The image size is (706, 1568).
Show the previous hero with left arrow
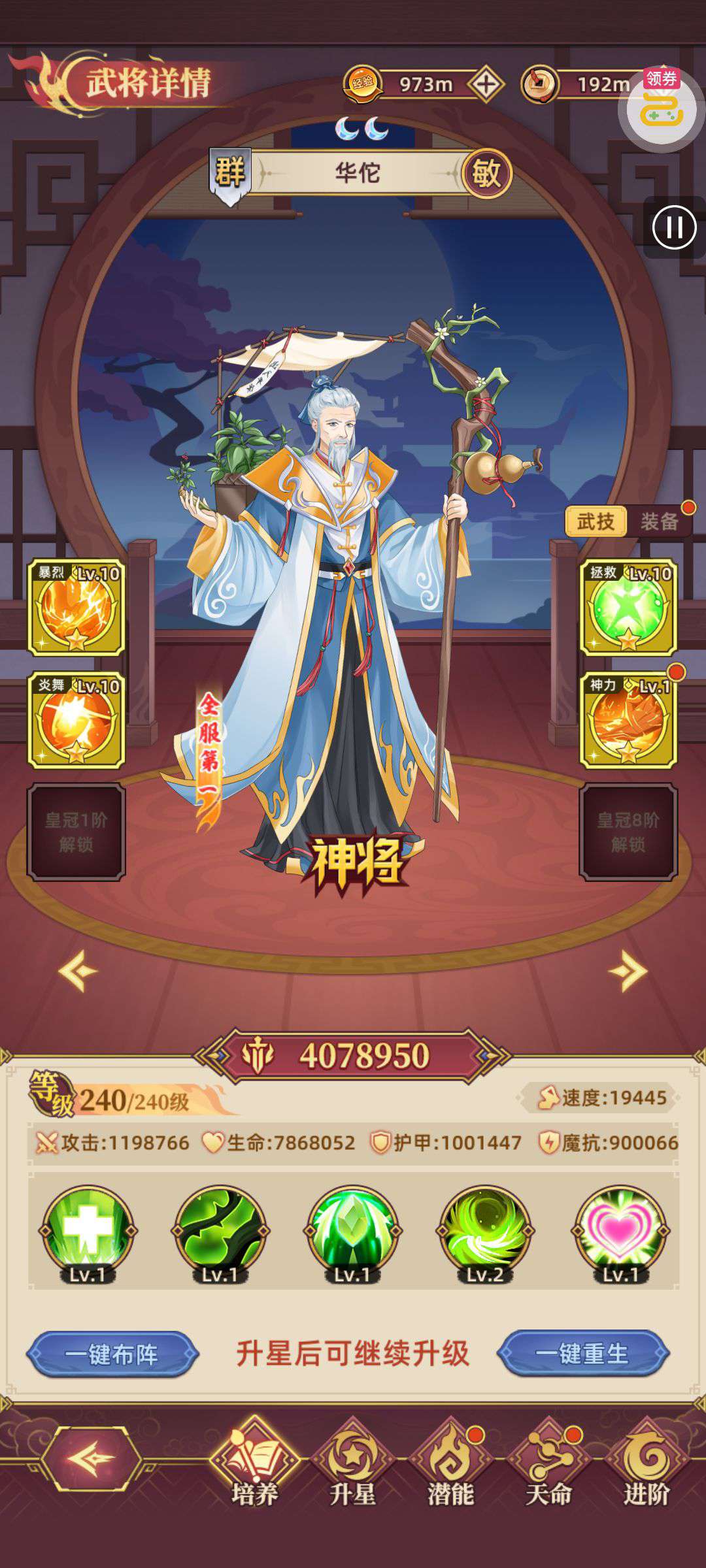[78, 972]
